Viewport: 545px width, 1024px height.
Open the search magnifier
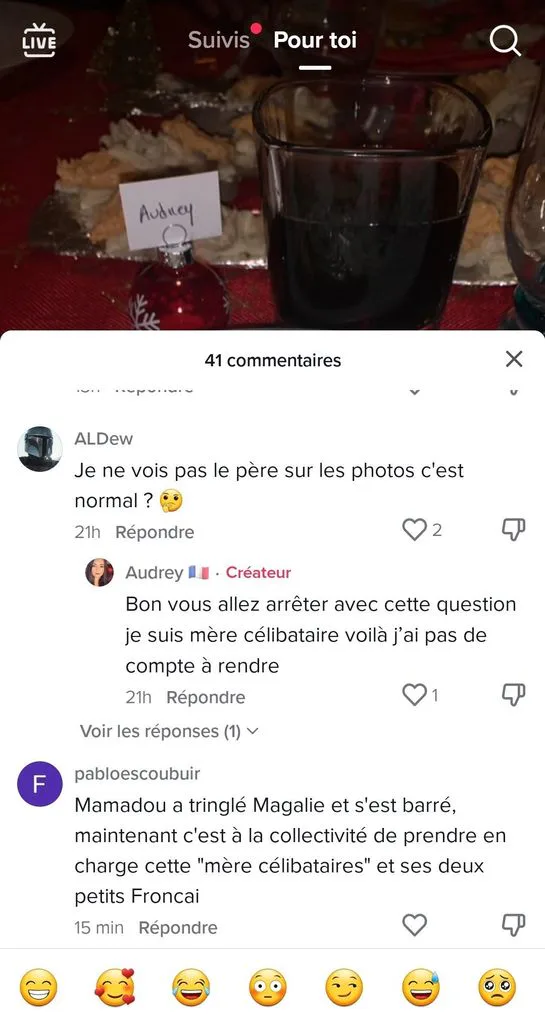tap(505, 40)
